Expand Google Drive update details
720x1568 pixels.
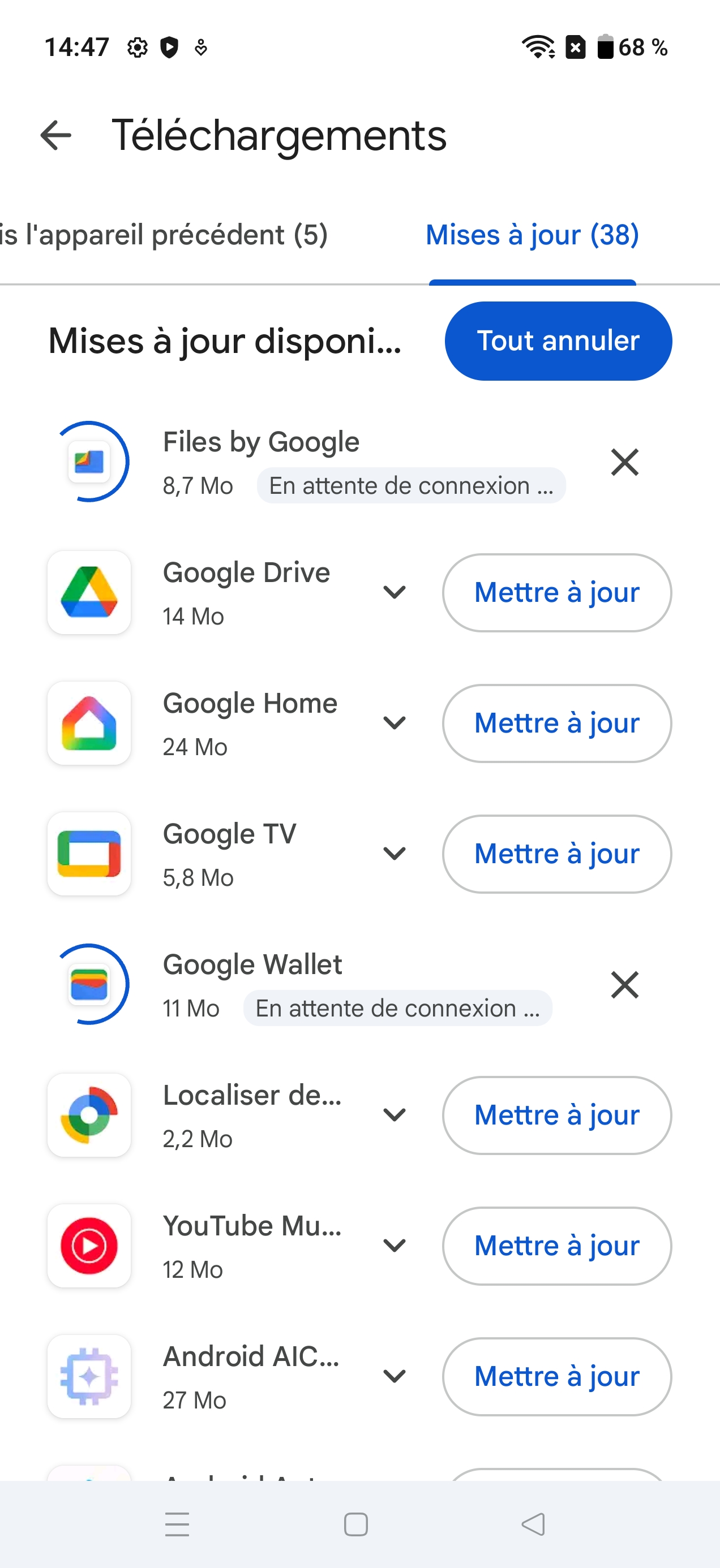(394, 592)
